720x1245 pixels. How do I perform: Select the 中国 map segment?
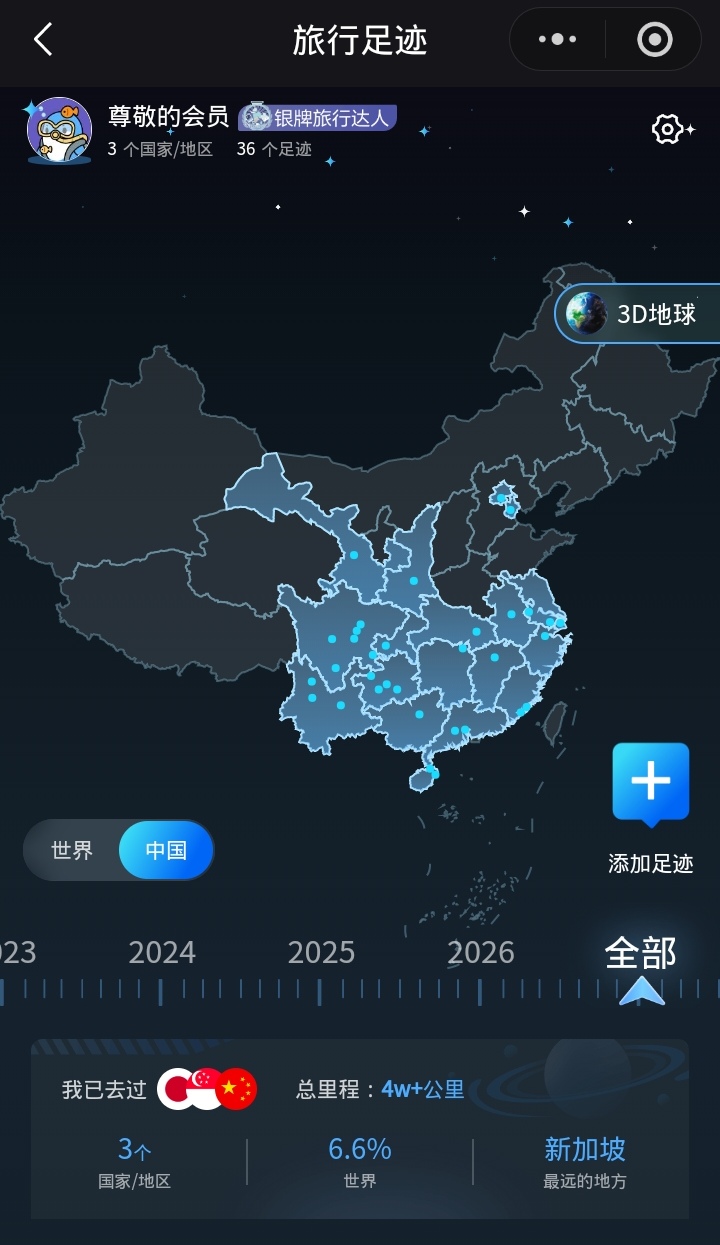pos(166,851)
